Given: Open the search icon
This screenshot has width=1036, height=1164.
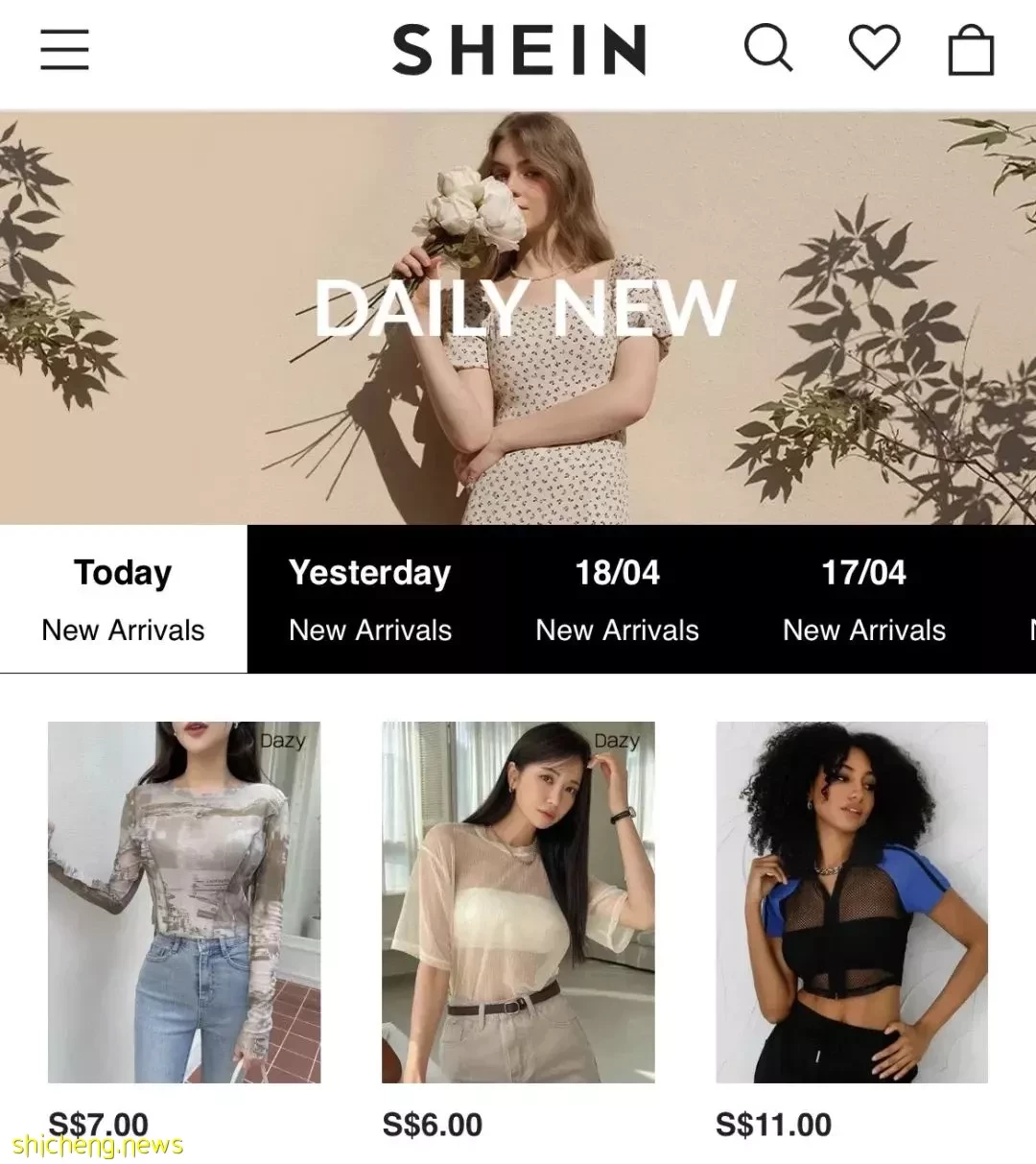Looking at the screenshot, I should pos(768,48).
